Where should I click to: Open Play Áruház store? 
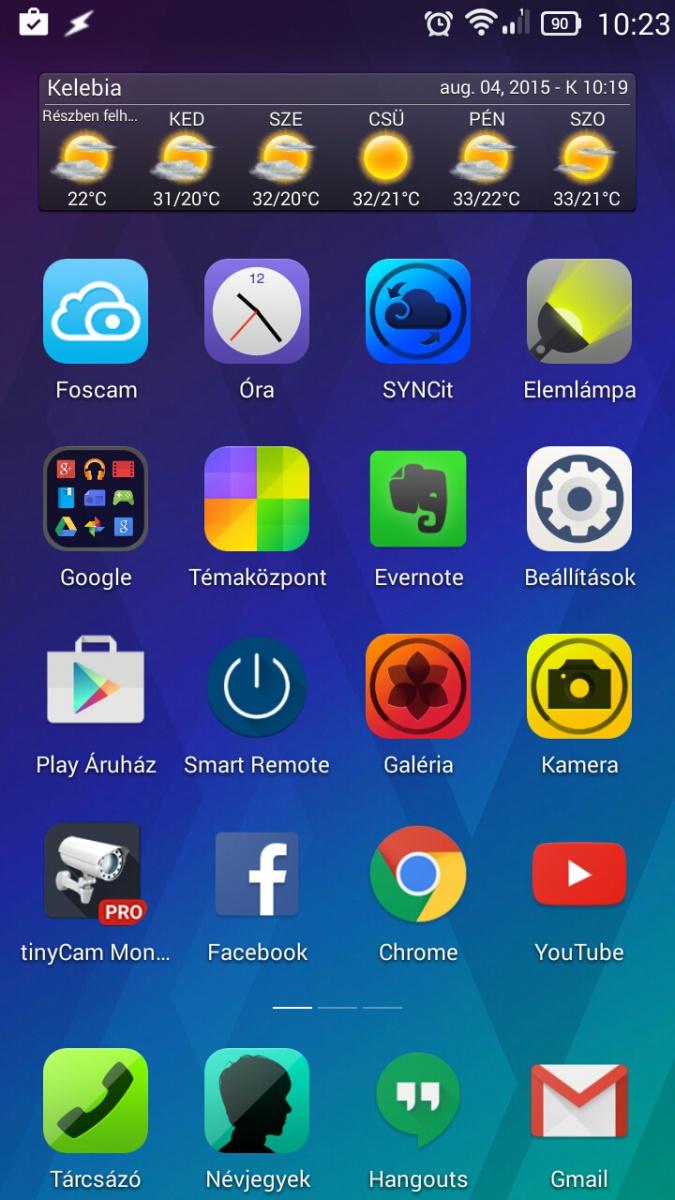point(96,686)
